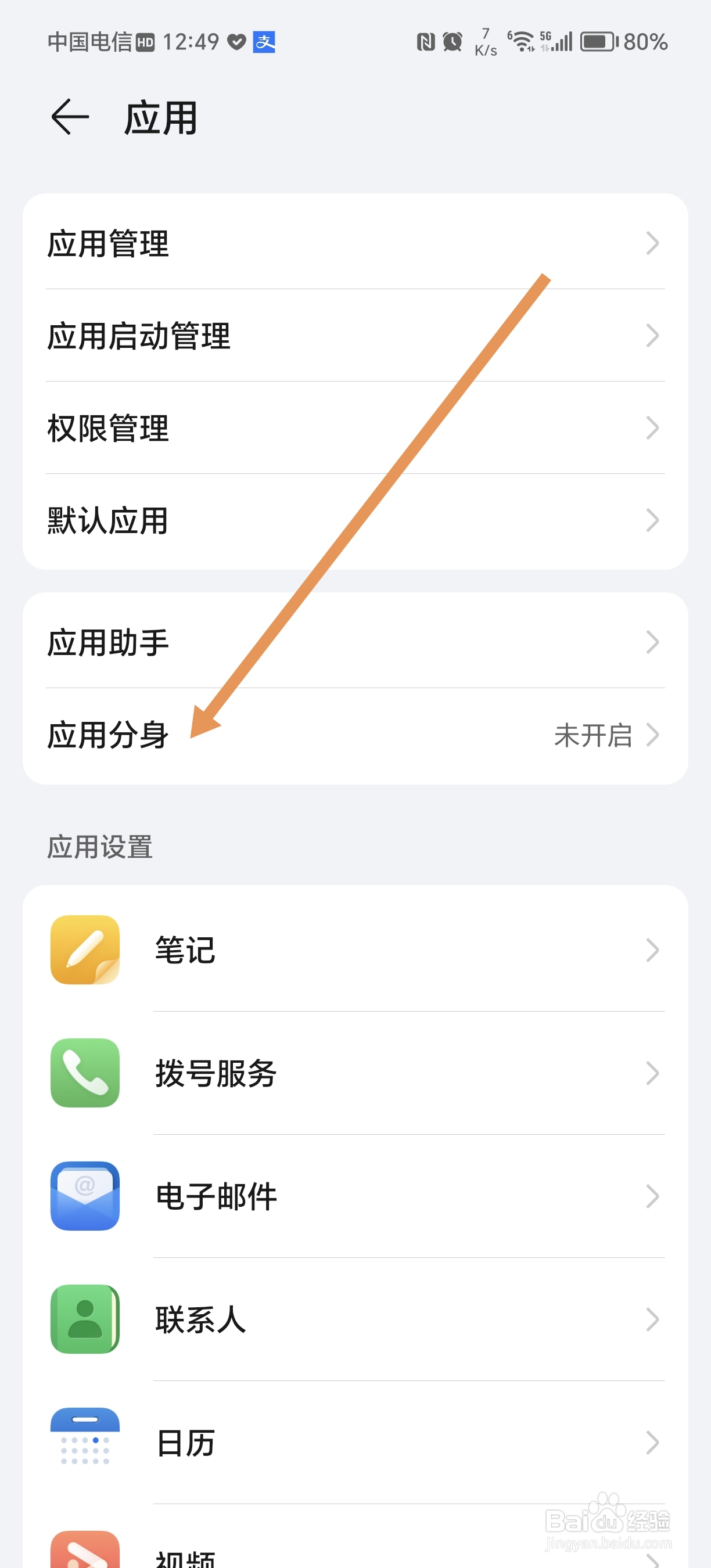Tap the 未开启 status next to 应用分身
The height and width of the screenshot is (1568, 711).
[594, 735]
